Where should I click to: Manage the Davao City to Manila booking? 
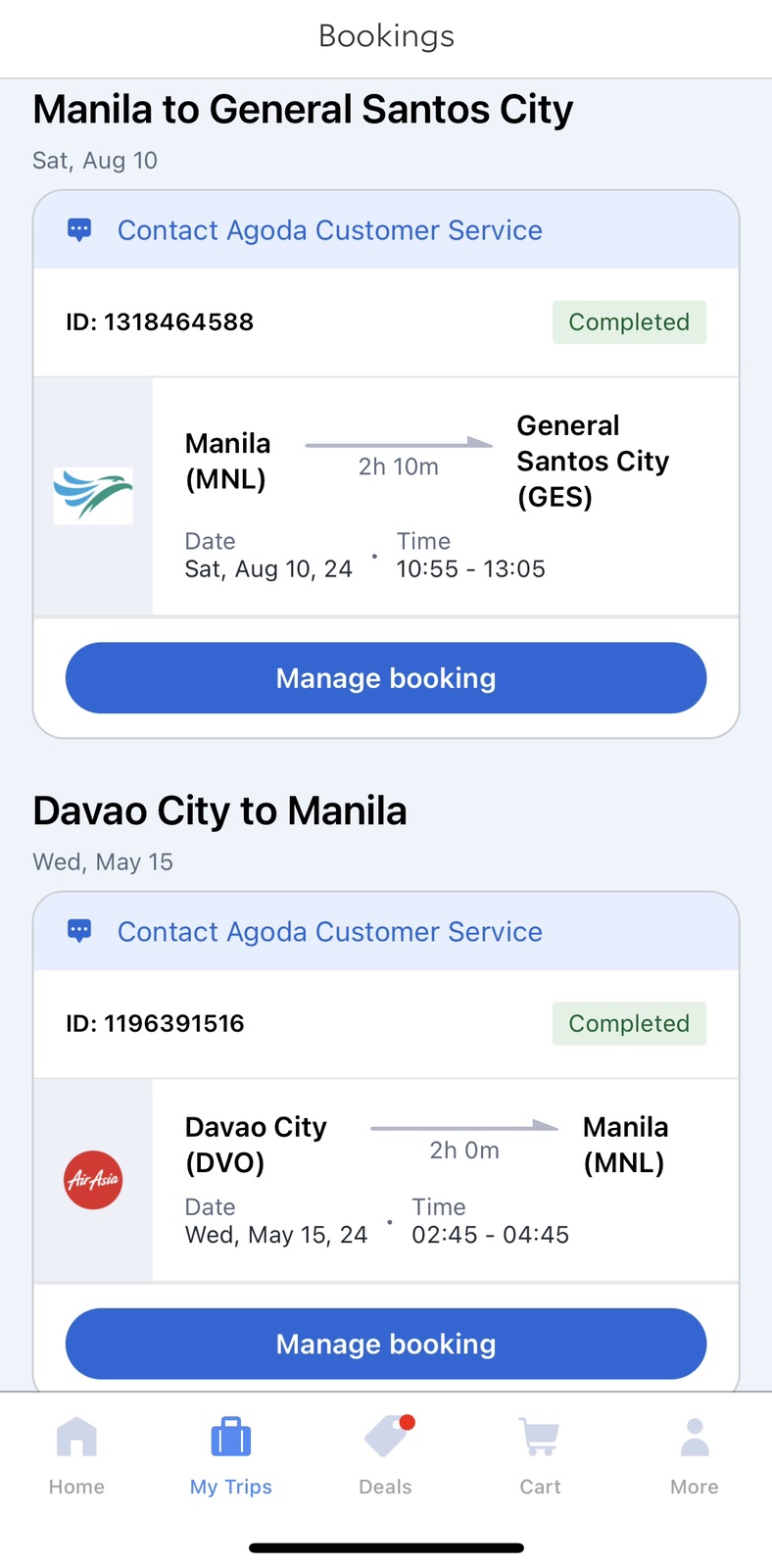[386, 1344]
